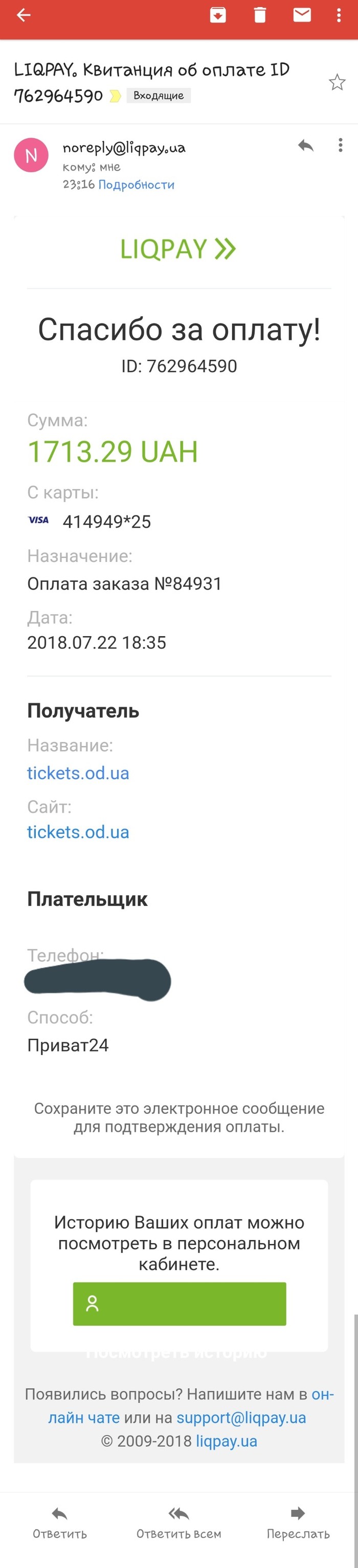Screen dimensions: 358x1568
Task: Tap Ответить всем at the bottom
Action: pyautogui.click(x=178, y=1522)
